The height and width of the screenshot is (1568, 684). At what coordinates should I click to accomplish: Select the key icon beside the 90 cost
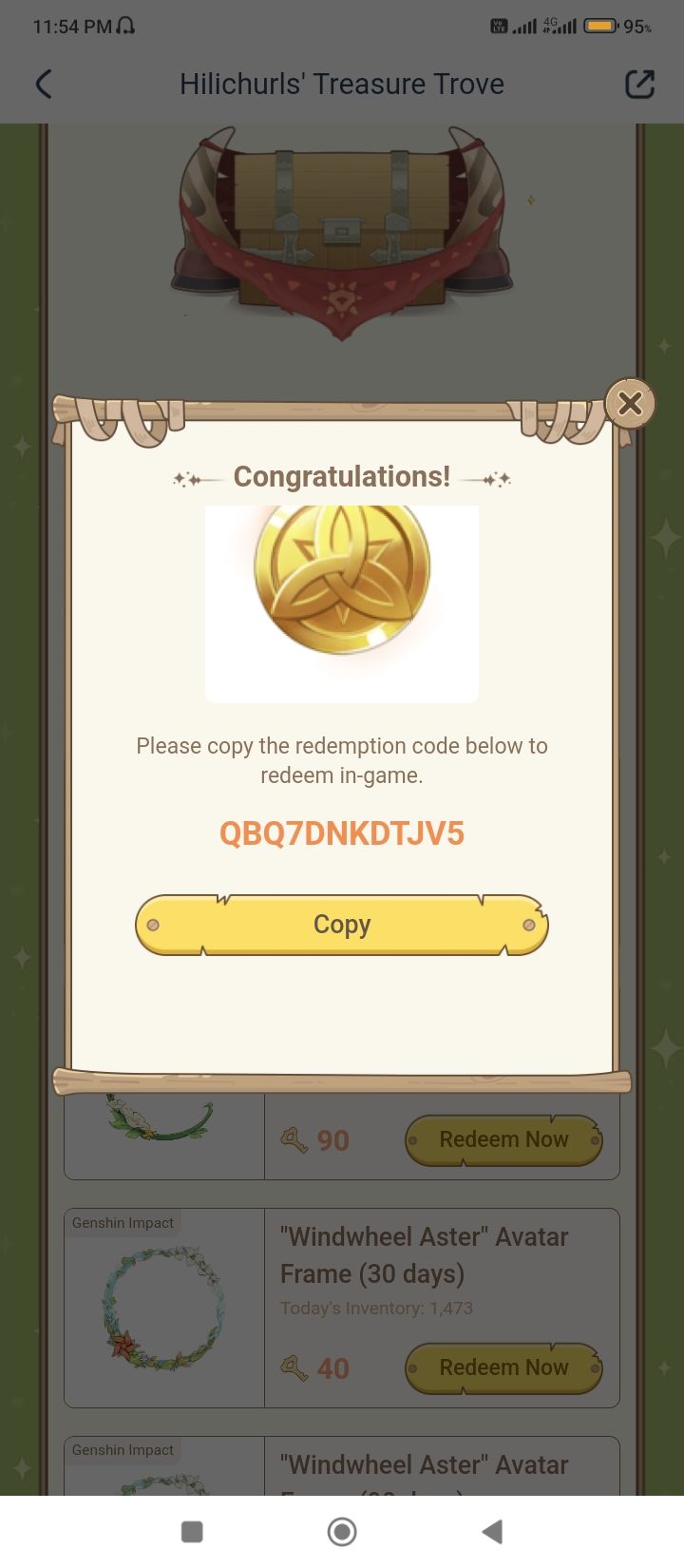(x=294, y=1139)
